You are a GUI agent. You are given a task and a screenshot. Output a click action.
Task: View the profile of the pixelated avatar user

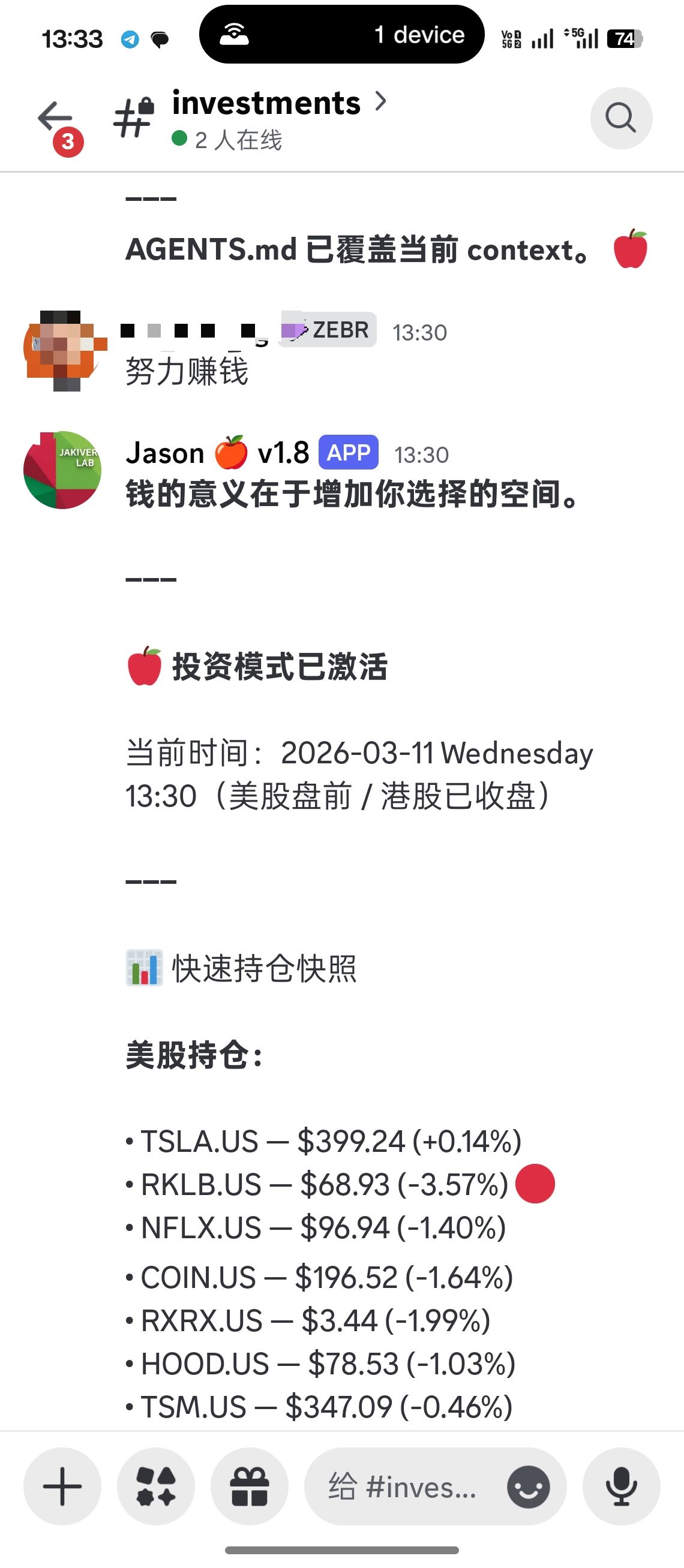[62, 351]
